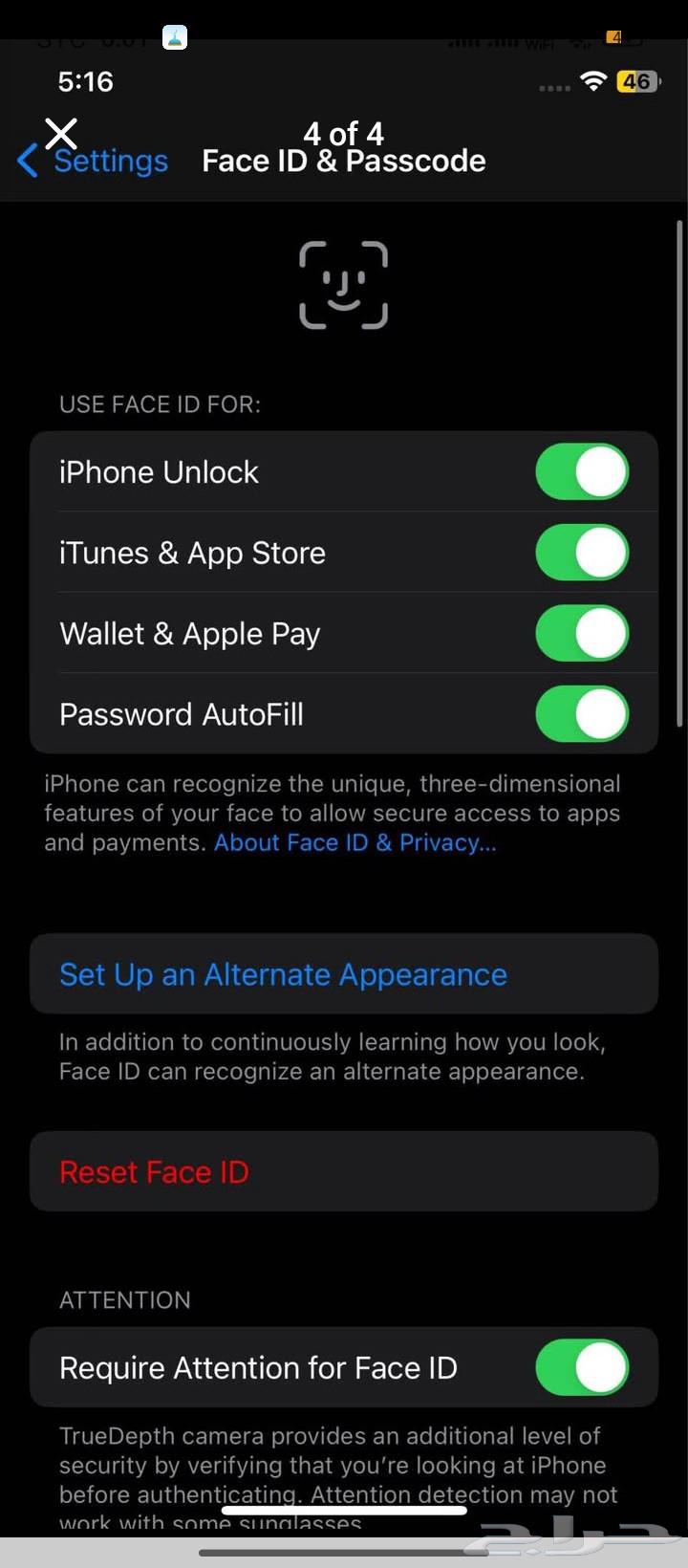Viewport: 688px width, 1568px height.
Task: Turn off iTunes & App Store toggle
Action: [x=581, y=553]
